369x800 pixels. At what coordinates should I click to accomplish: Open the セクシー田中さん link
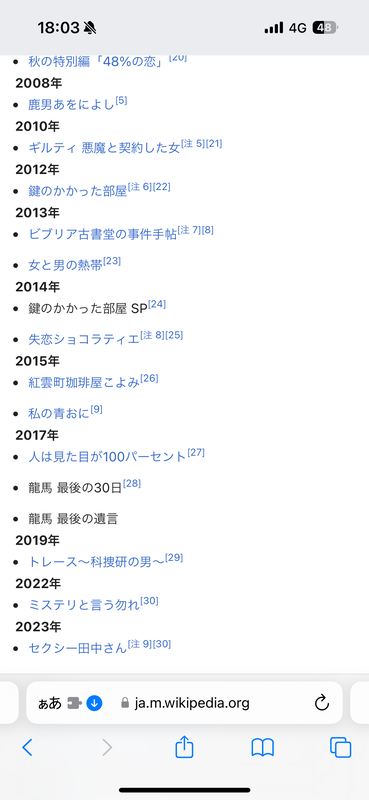[x=78, y=648]
